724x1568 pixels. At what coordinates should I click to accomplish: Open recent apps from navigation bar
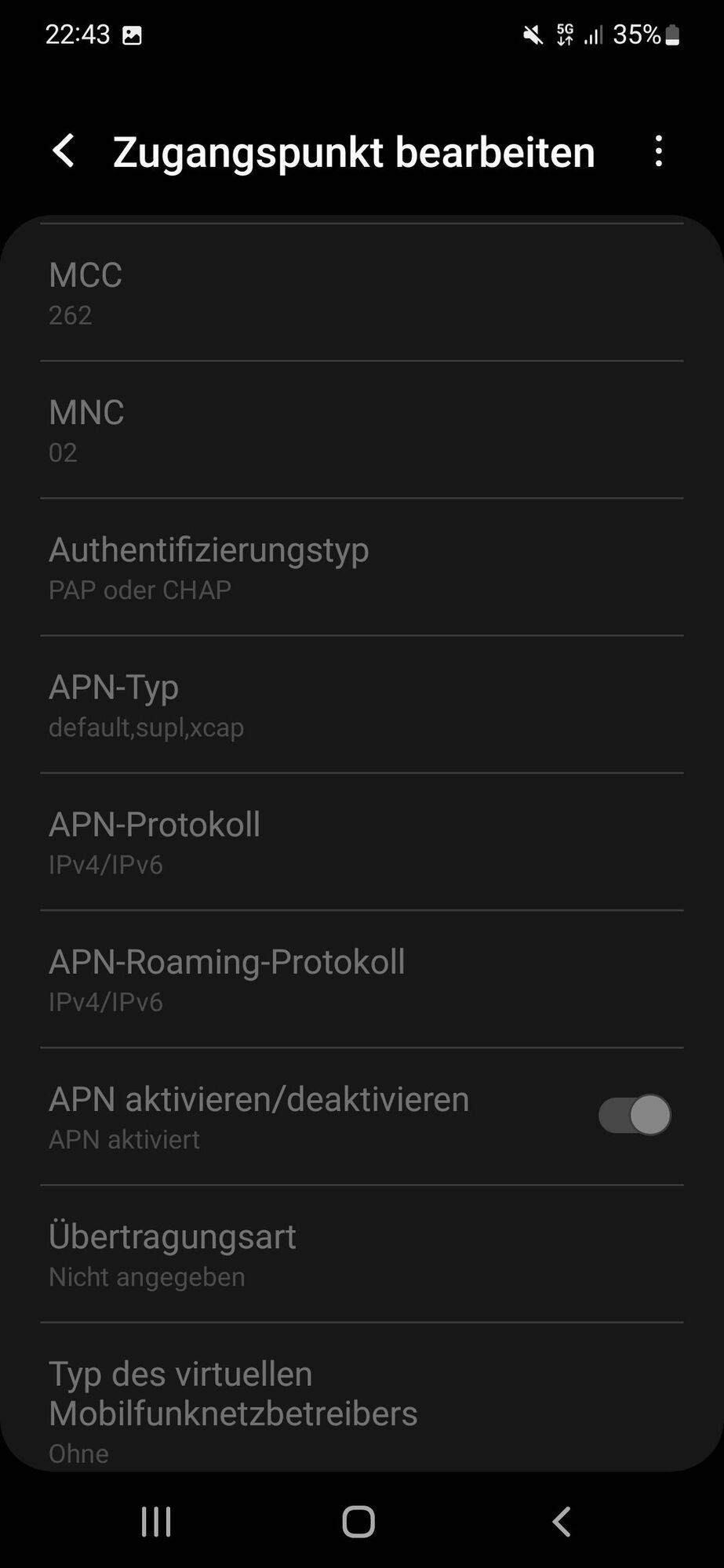156,1522
